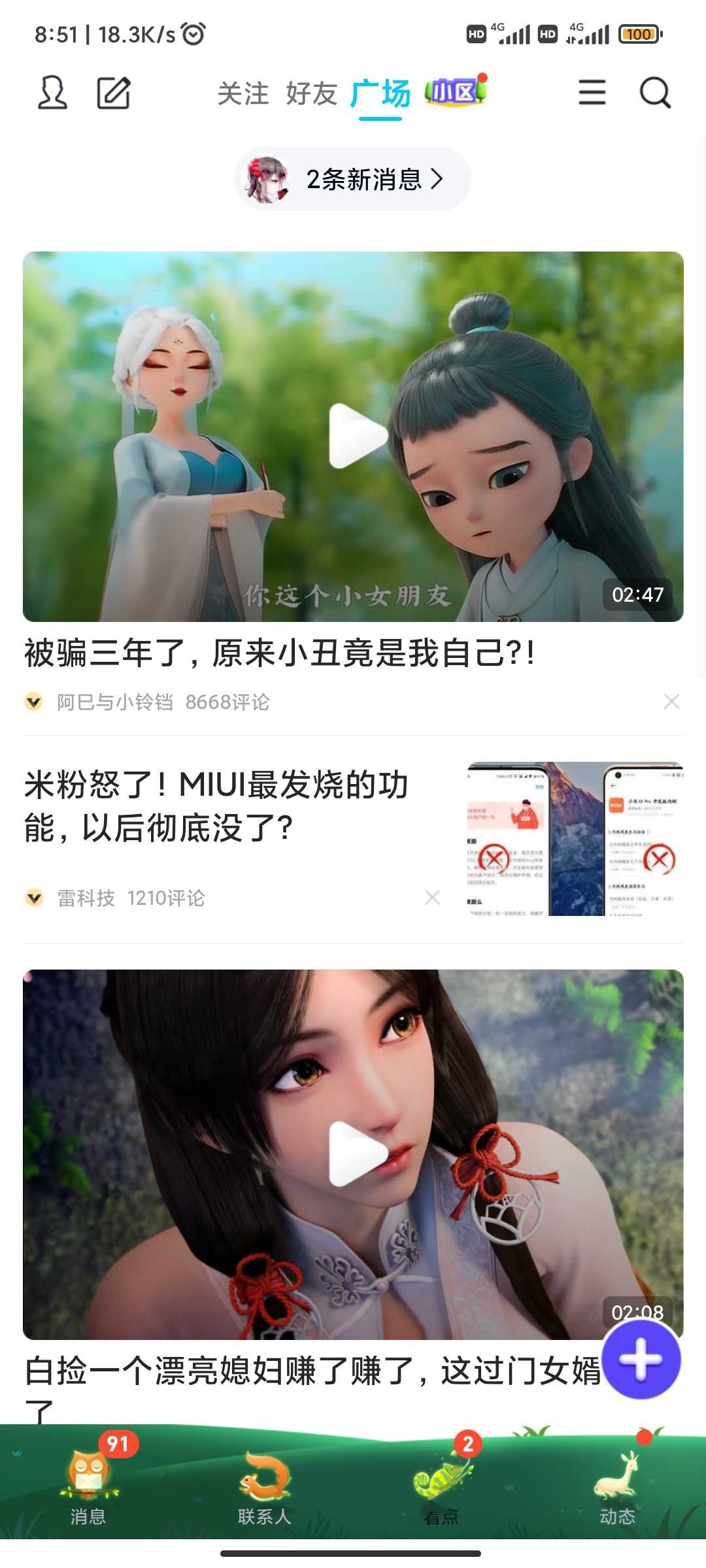The image size is (706, 1568).
Task: View the 2条新消息 notification pill
Action: coord(352,178)
